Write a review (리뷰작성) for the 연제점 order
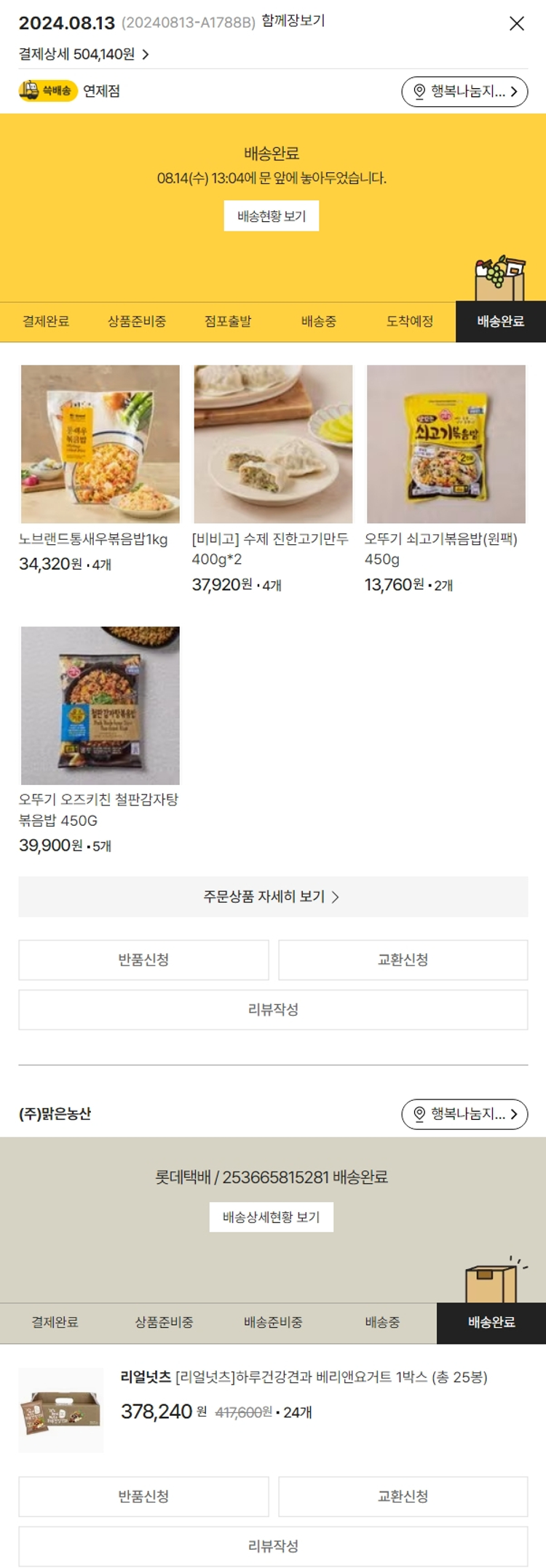 coord(273,1009)
